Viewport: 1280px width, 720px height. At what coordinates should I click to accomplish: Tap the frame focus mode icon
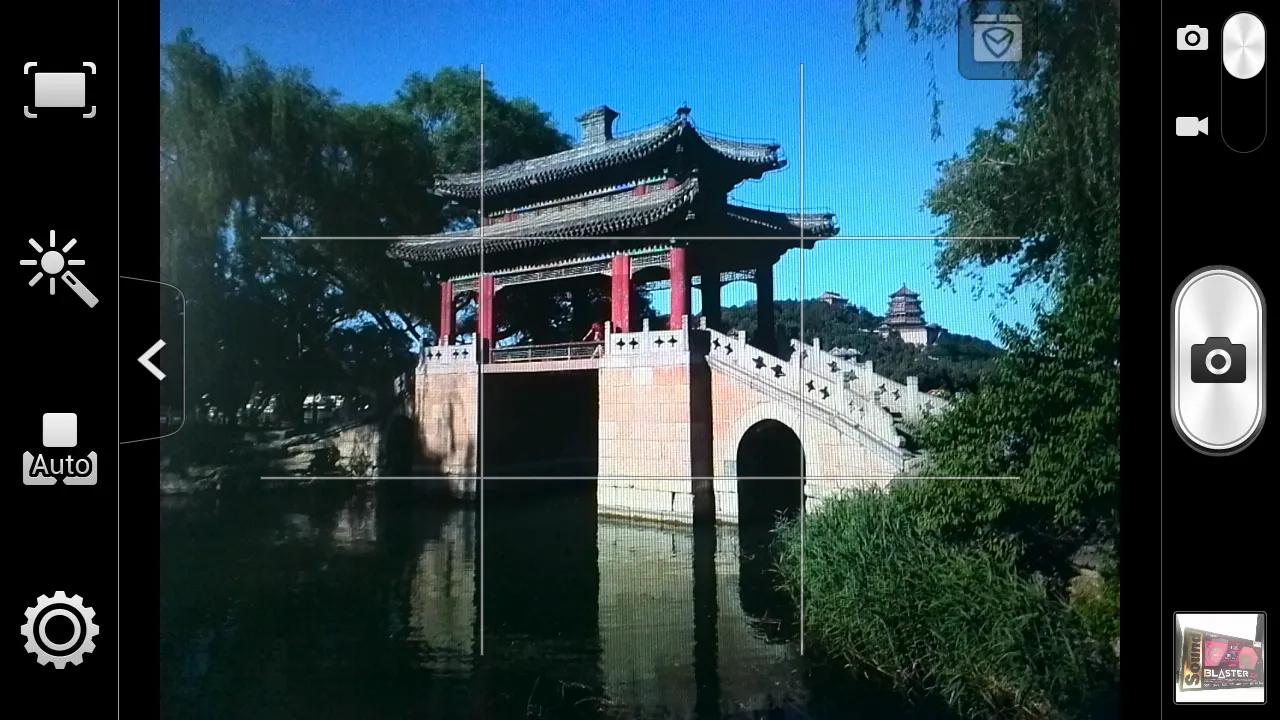pyautogui.click(x=60, y=90)
